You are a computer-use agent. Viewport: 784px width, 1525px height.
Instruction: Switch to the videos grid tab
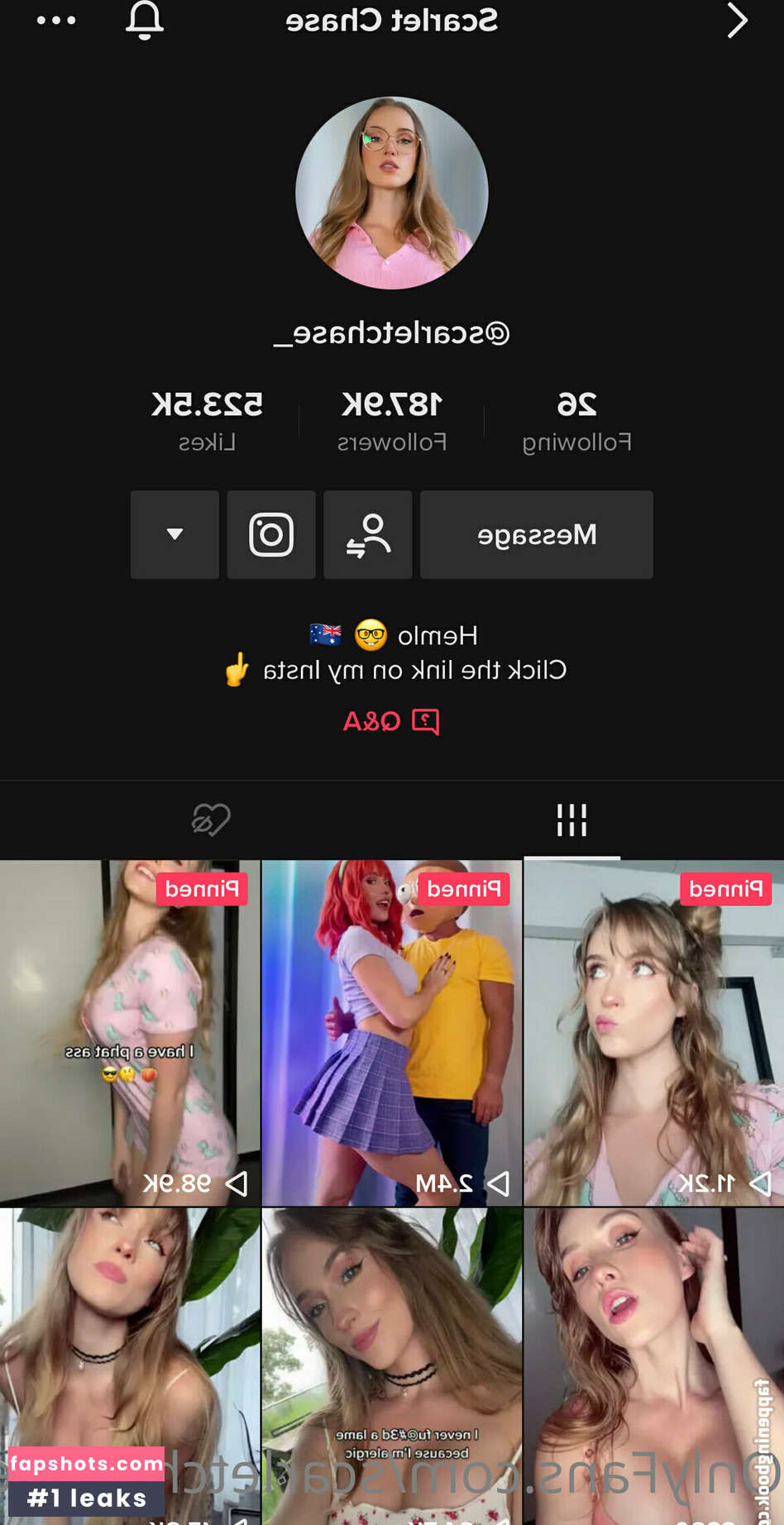[x=571, y=820]
